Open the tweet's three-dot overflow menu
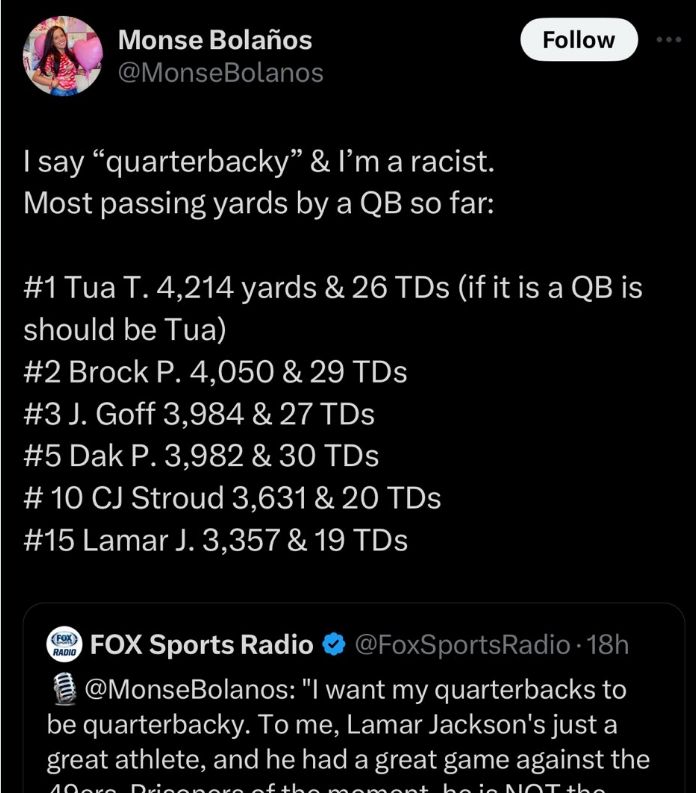 tap(668, 40)
